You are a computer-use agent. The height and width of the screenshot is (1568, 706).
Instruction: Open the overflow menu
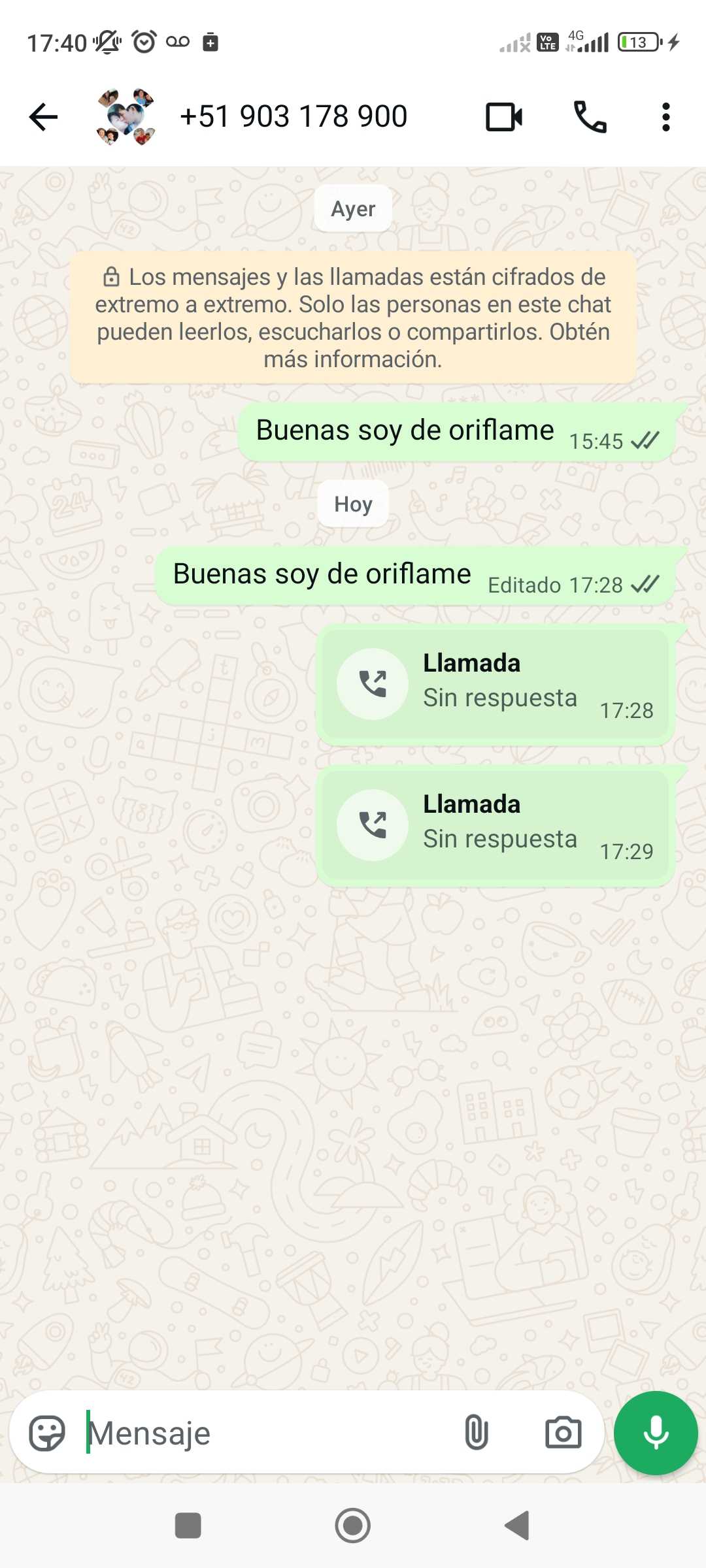point(665,118)
